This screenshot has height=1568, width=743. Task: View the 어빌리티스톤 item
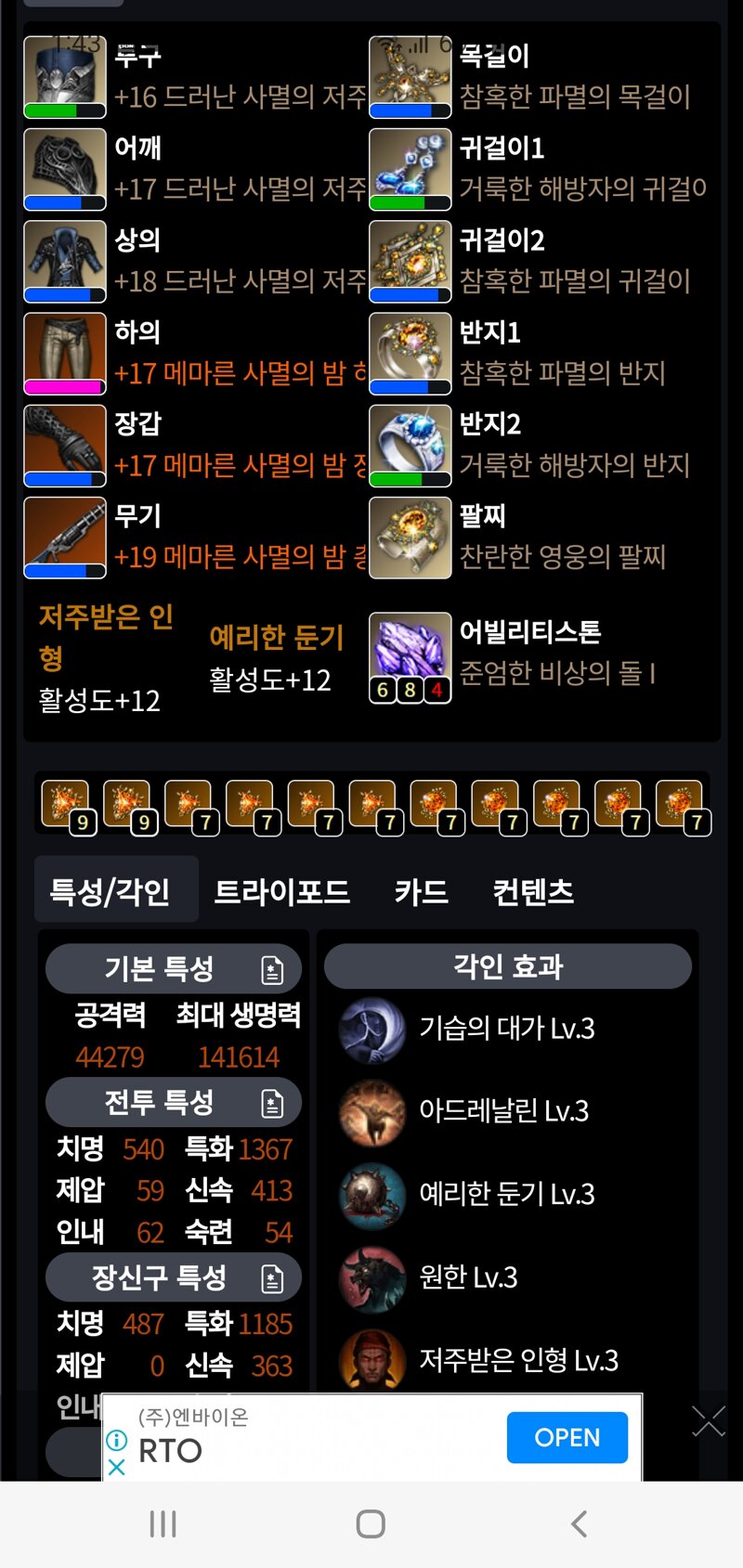point(411,654)
